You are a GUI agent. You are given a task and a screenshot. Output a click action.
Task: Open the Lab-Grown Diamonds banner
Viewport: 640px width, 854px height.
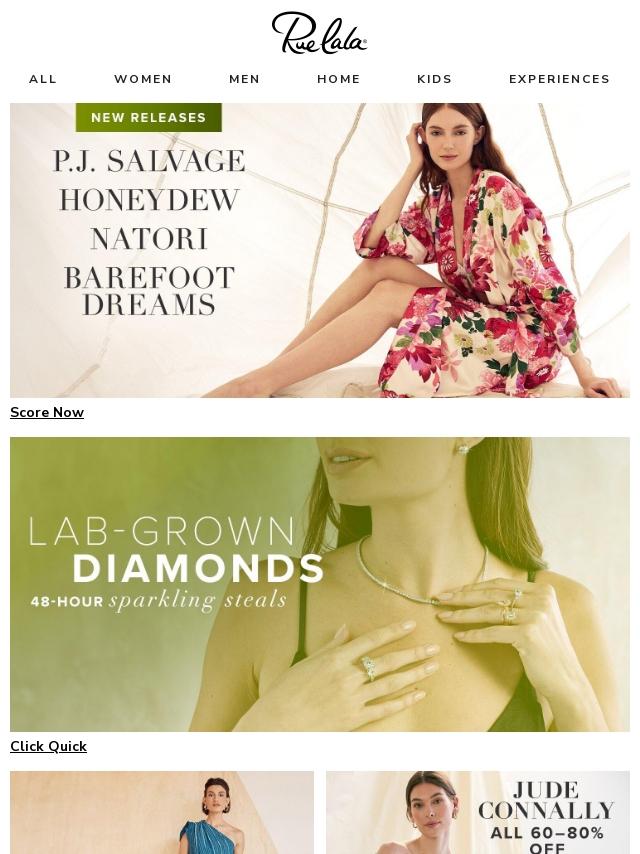click(320, 584)
